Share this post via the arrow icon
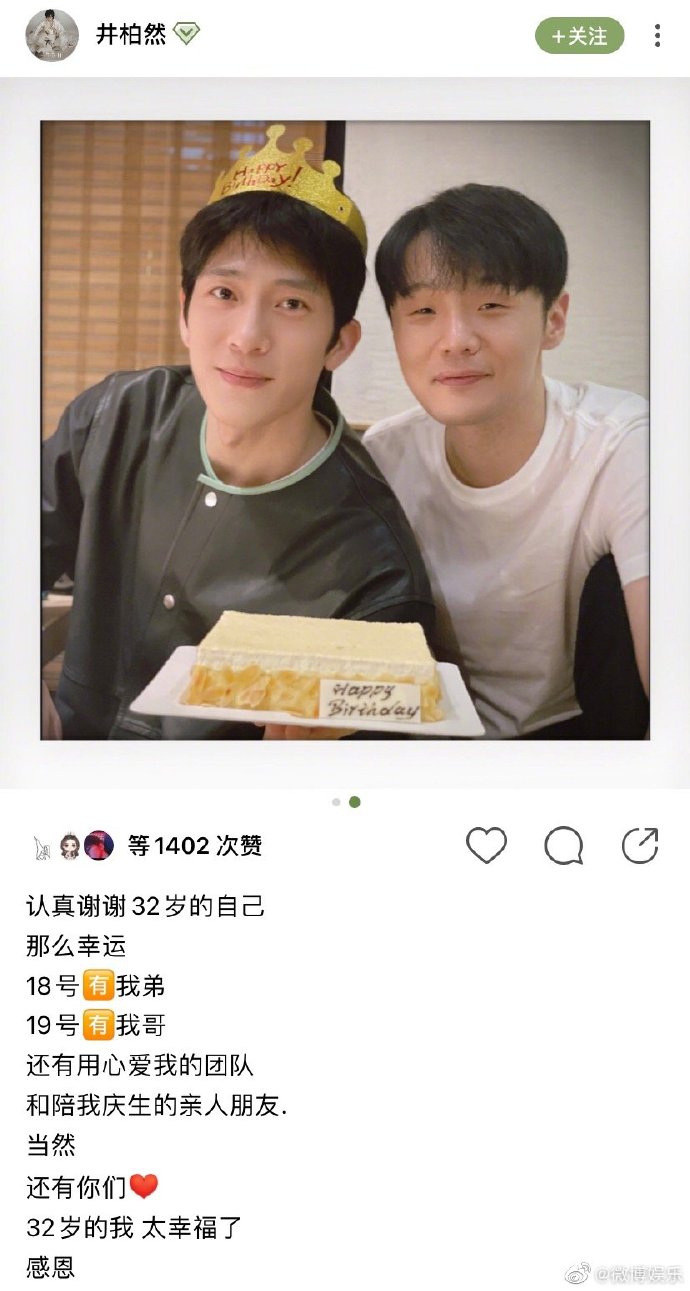The image size is (690, 1291). coord(640,846)
